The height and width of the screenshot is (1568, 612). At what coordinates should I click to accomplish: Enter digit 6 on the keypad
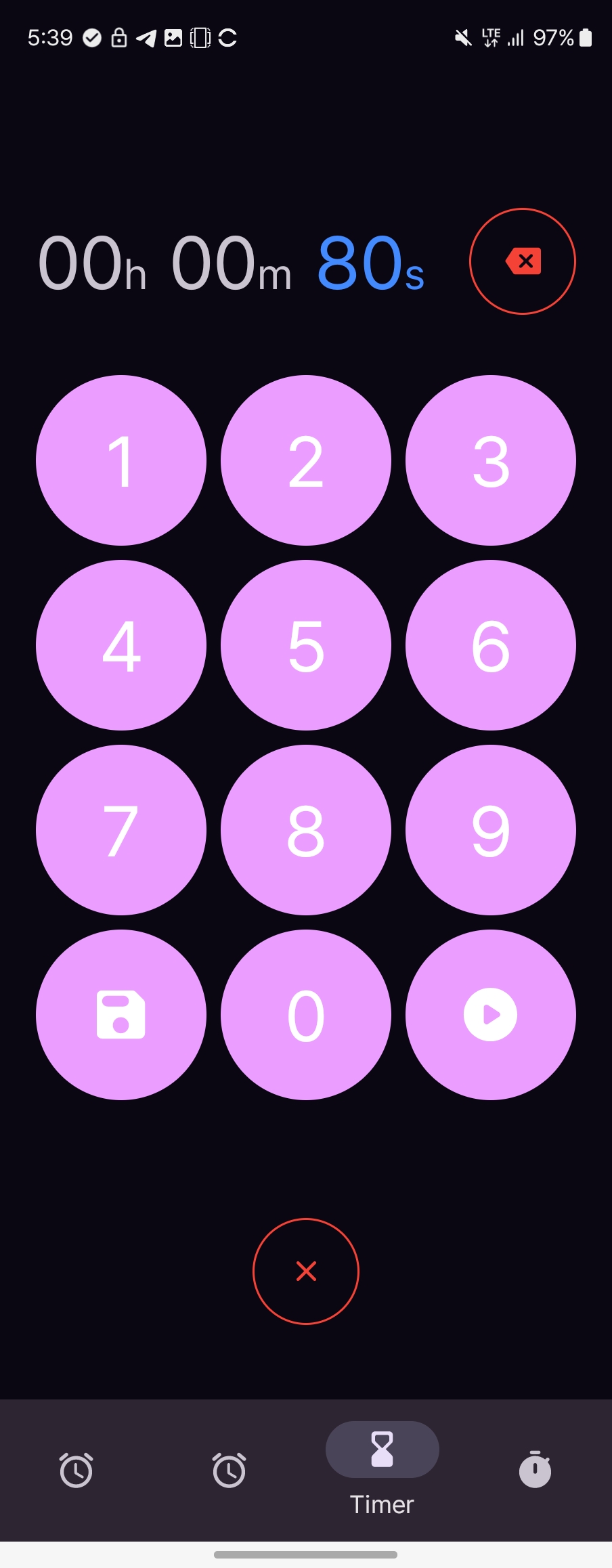491,645
